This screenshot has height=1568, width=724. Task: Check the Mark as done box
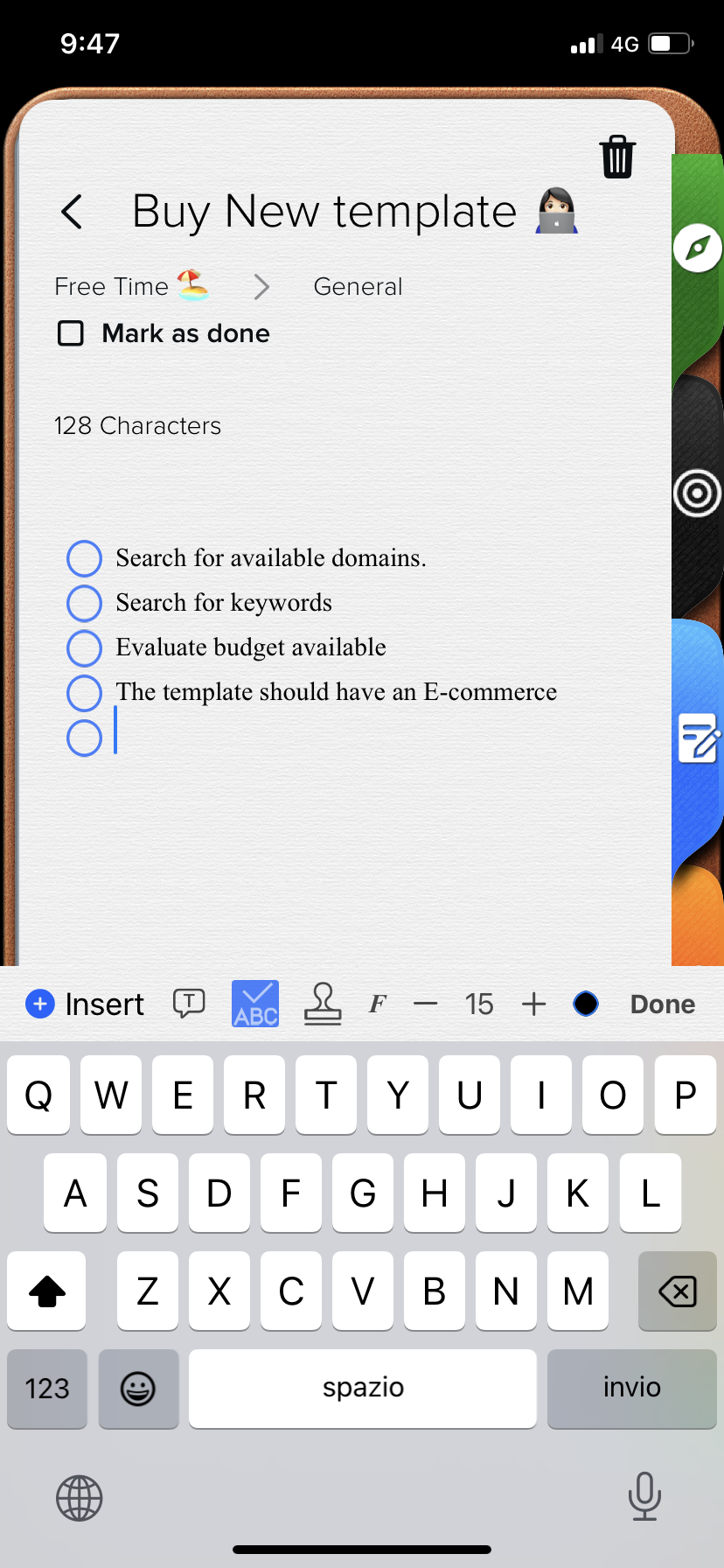[x=71, y=333]
